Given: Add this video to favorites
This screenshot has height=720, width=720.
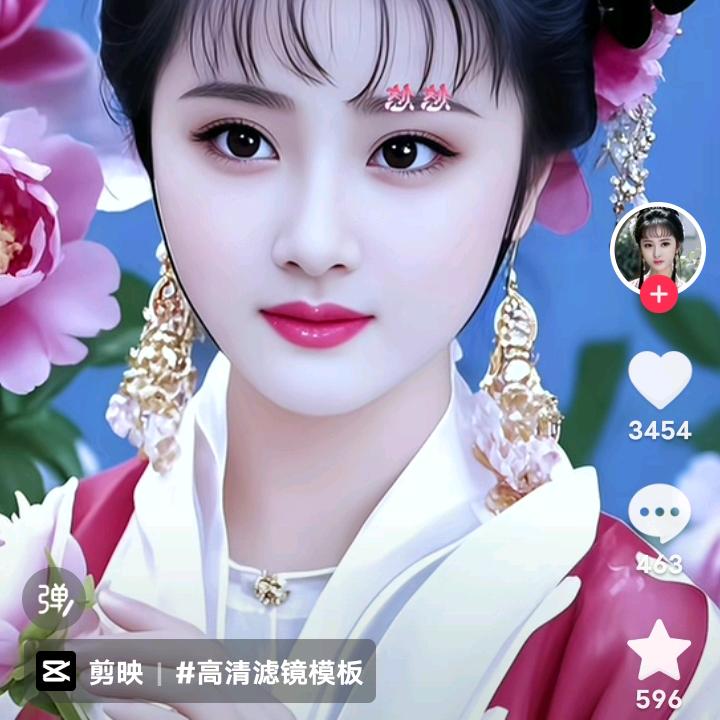Looking at the screenshot, I should (x=659, y=651).
